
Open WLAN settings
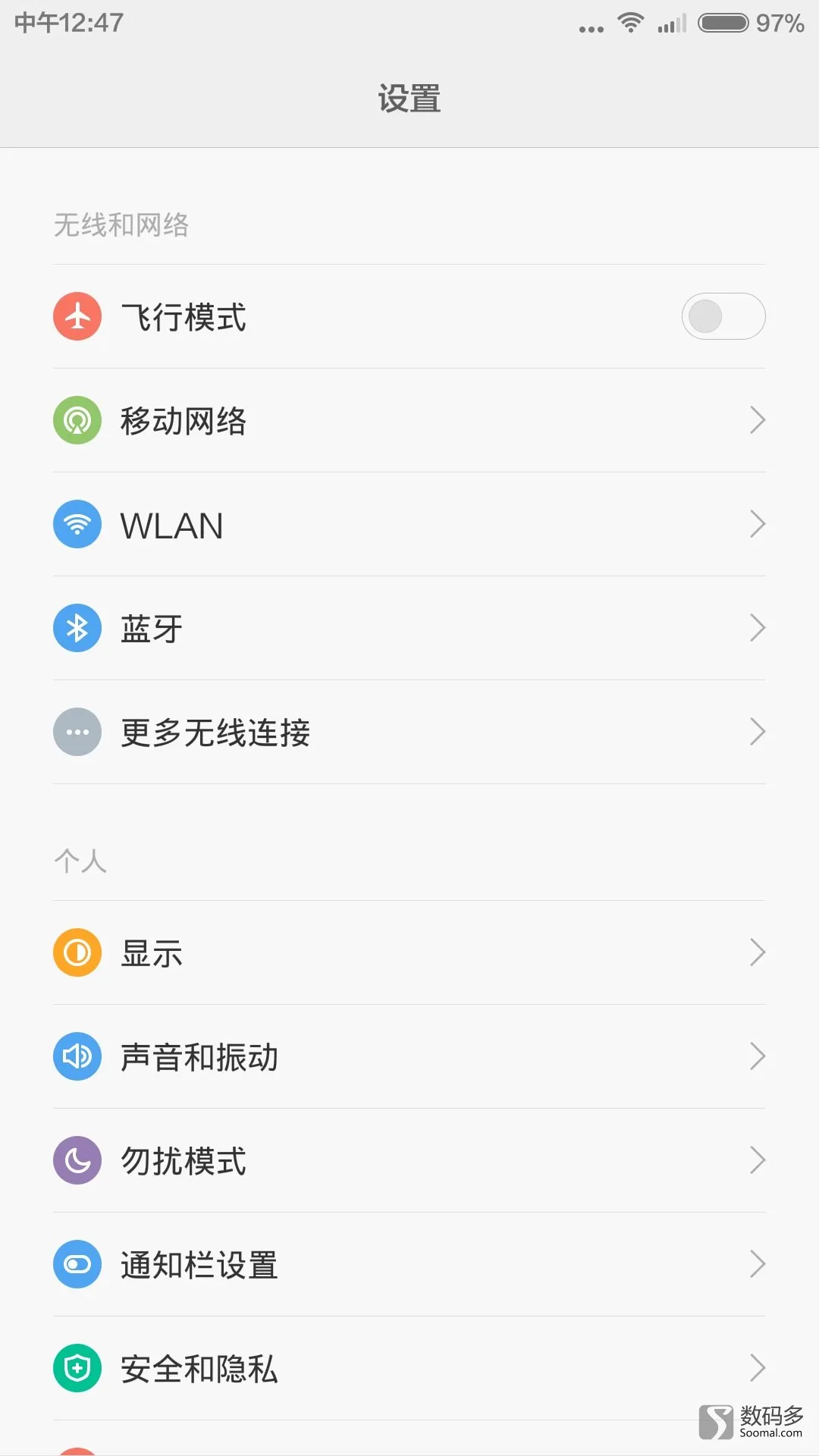(x=409, y=524)
